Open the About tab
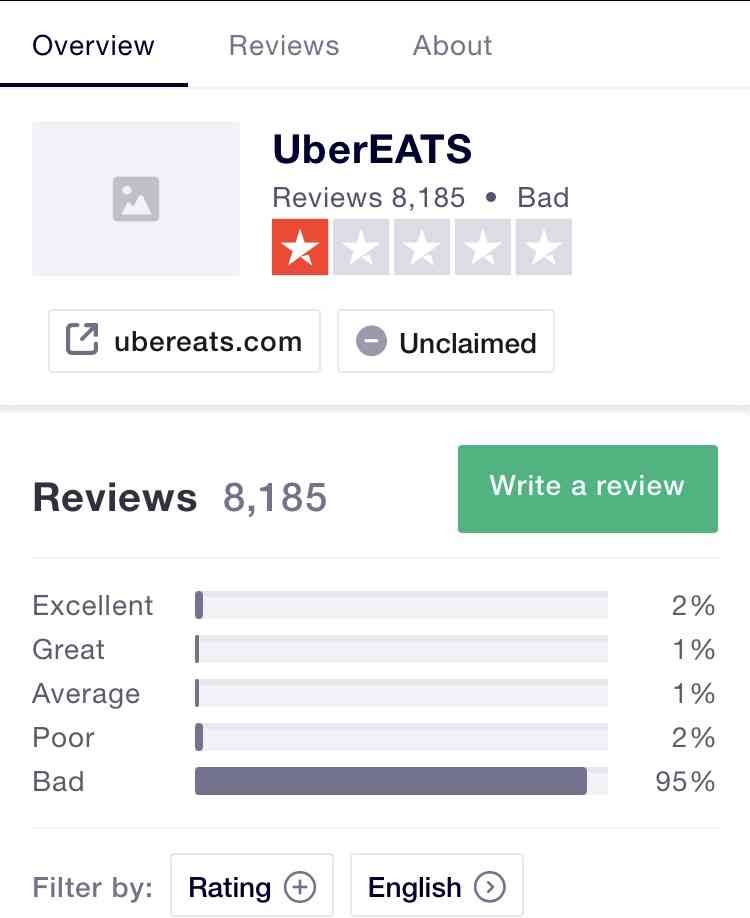750x918 pixels. (452, 46)
